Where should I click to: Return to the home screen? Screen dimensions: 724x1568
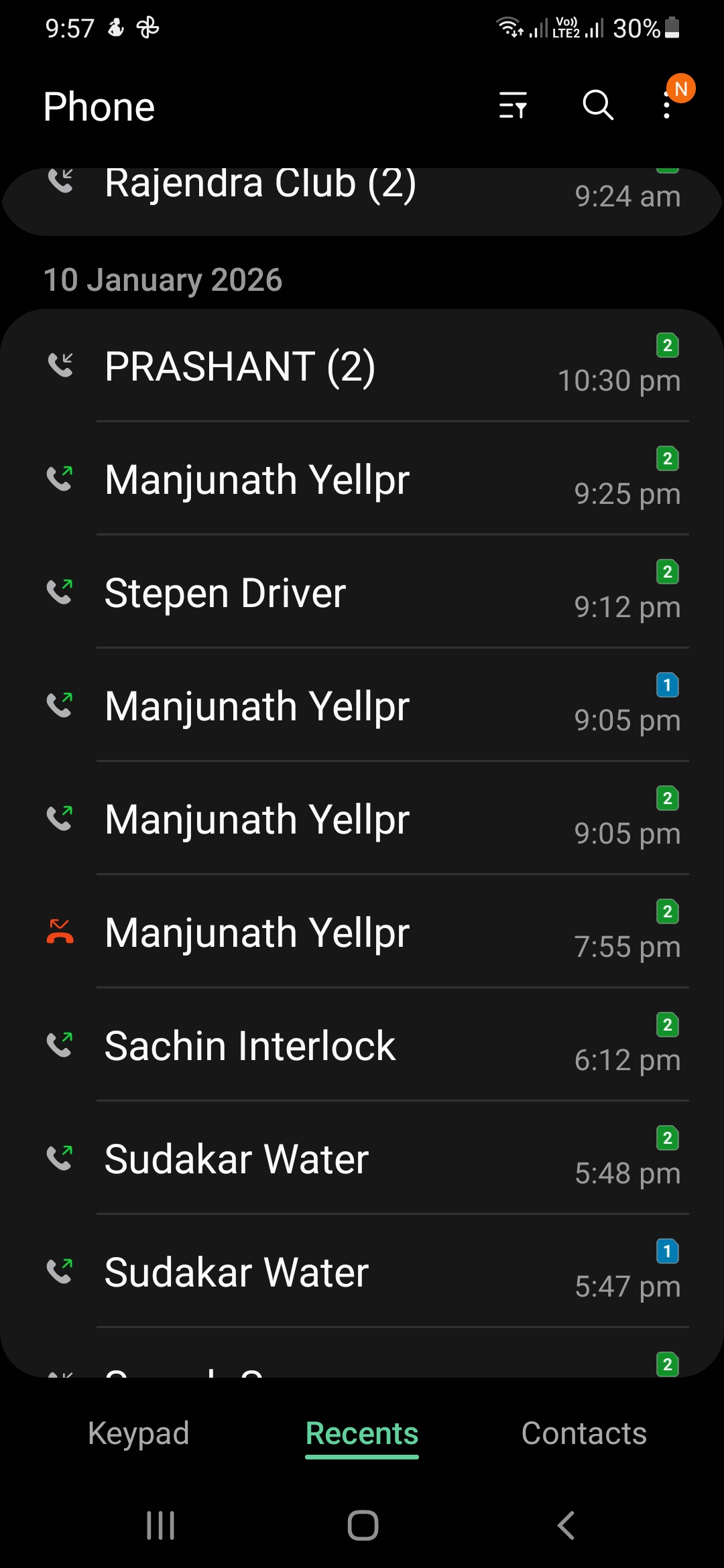pos(363,1526)
